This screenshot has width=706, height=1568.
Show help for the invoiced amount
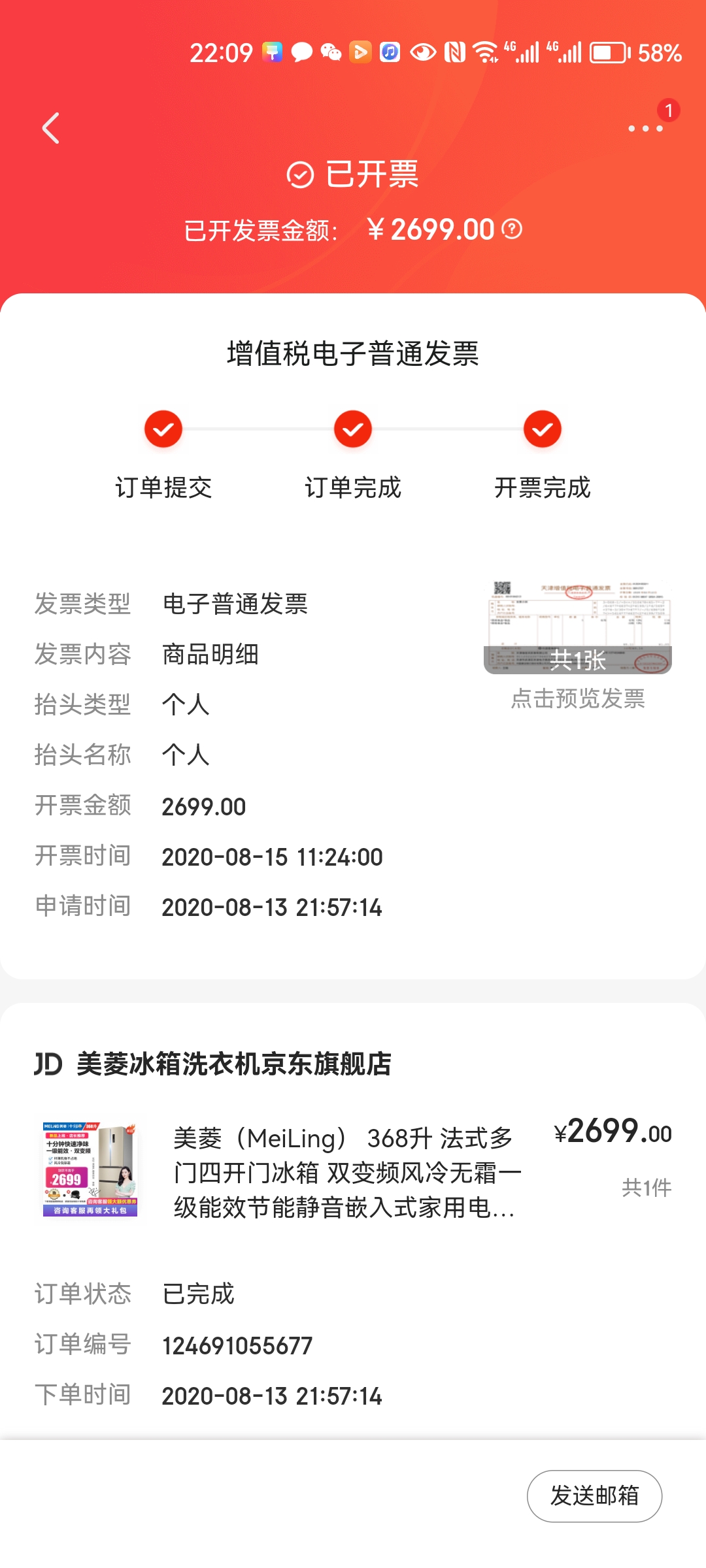[512, 229]
